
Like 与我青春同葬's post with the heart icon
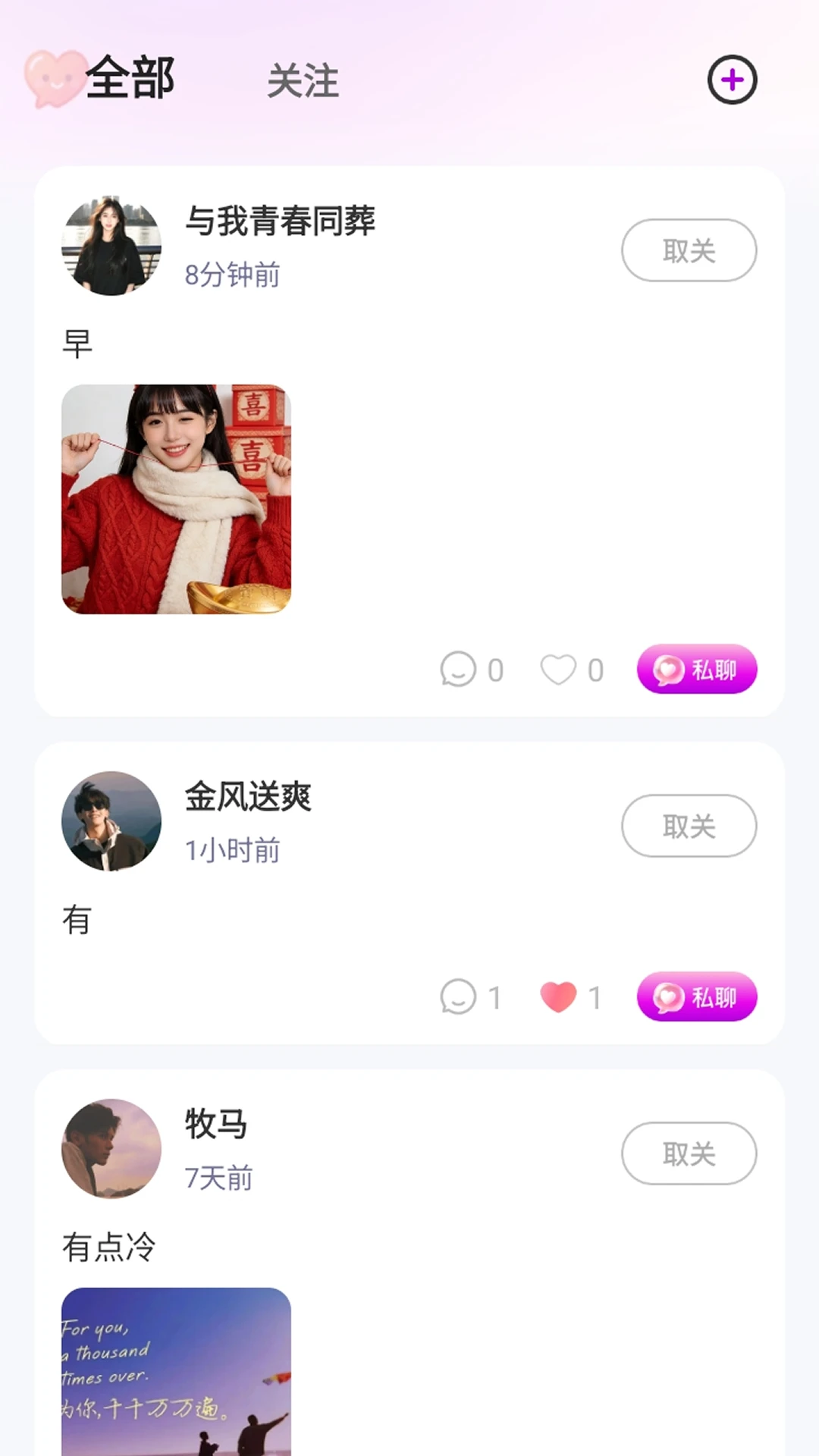point(559,670)
